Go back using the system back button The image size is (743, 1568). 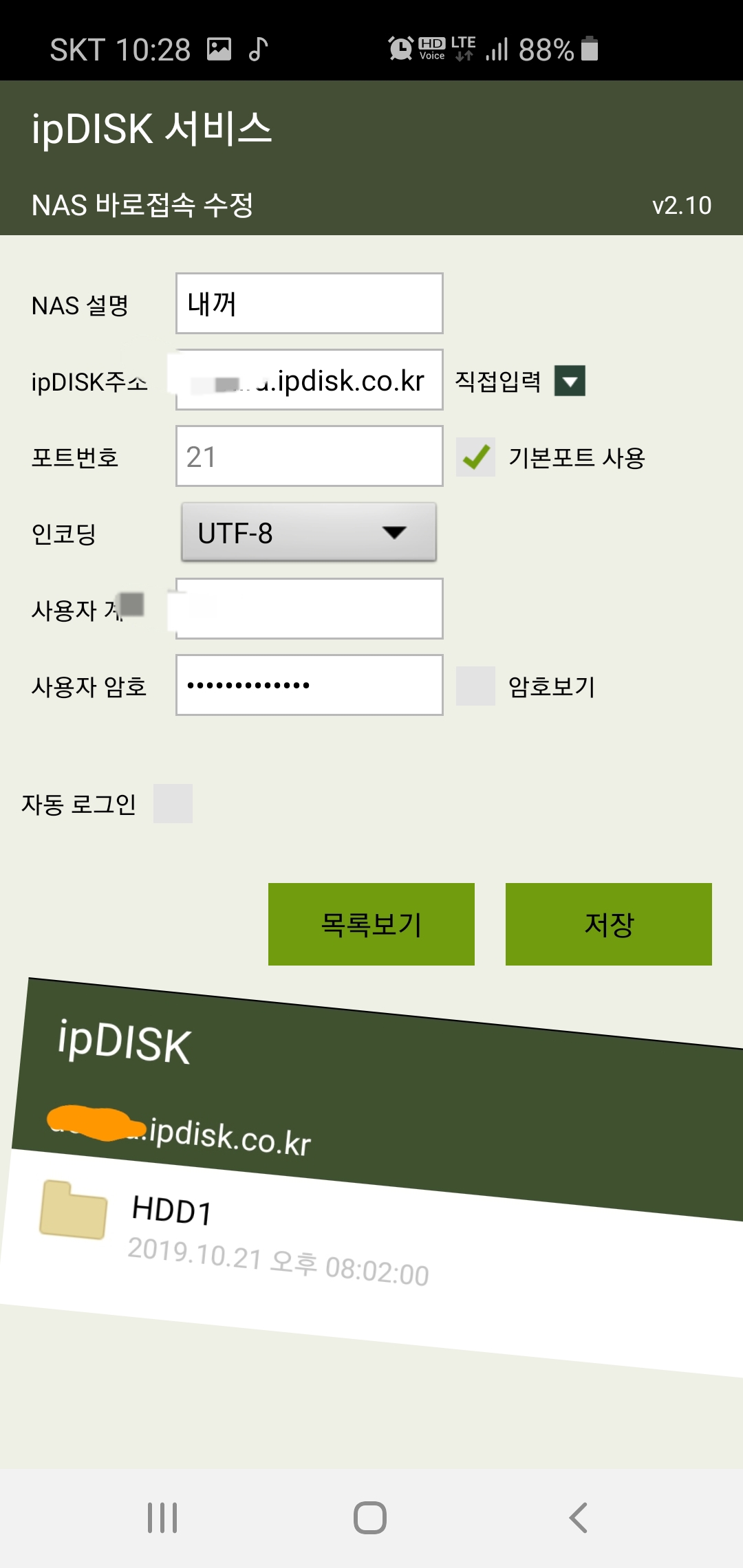579,1518
